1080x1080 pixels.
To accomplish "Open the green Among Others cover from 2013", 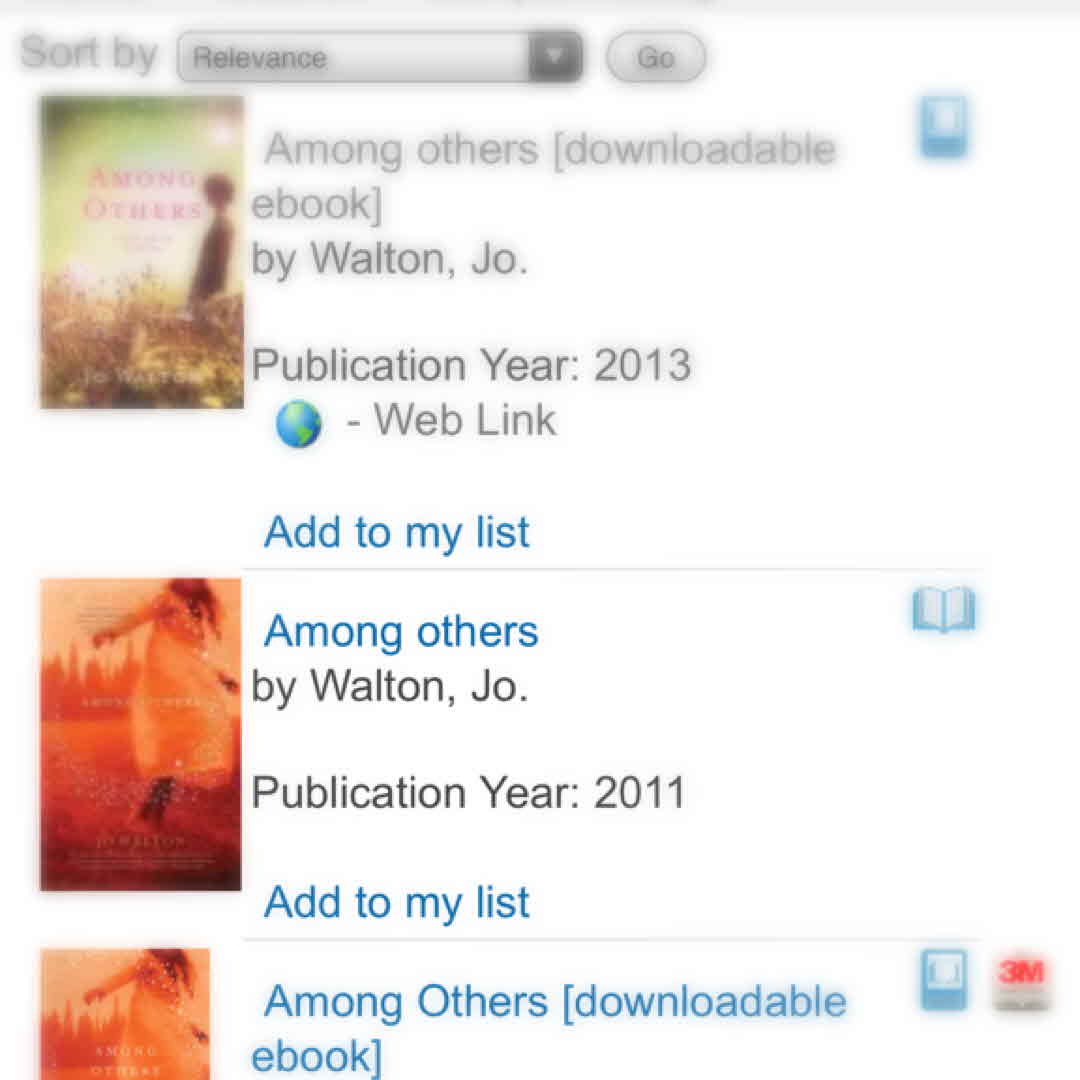I will click(141, 252).
